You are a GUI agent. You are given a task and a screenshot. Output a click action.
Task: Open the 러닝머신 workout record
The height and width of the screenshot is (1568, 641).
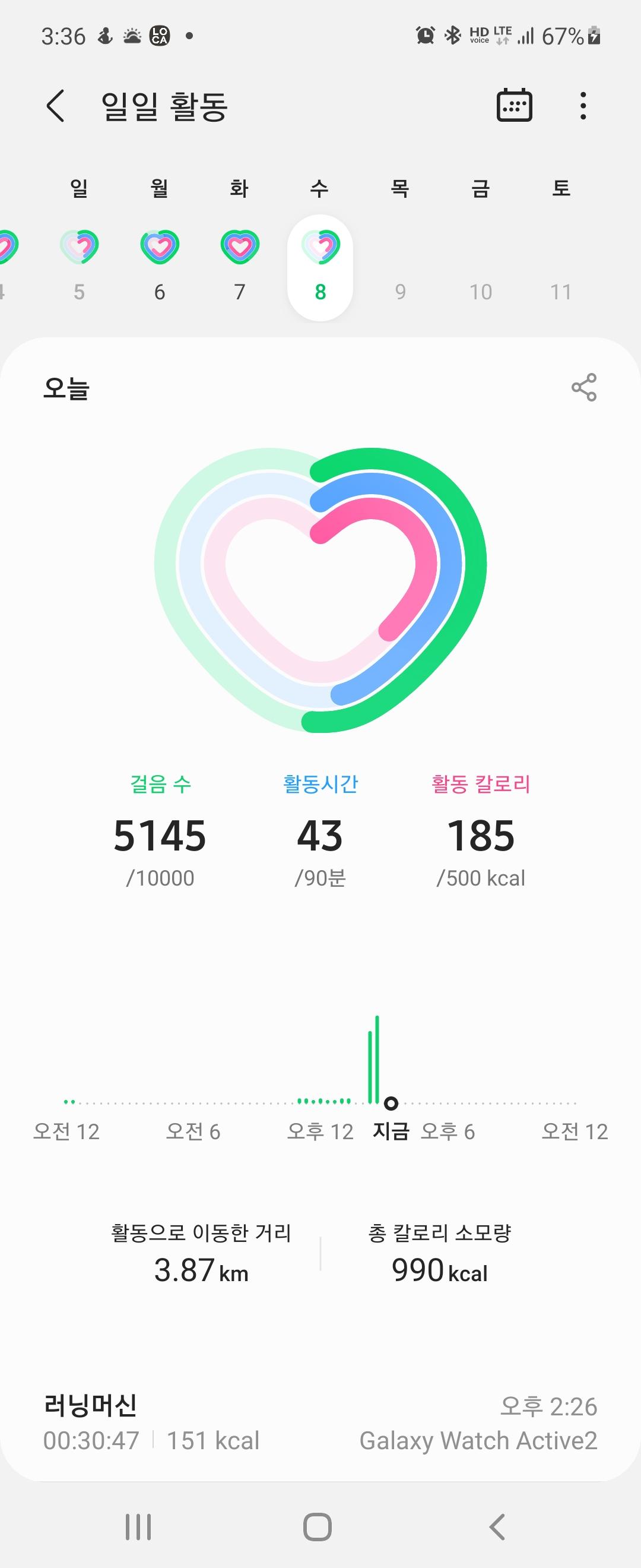[x=320, y=1423]
